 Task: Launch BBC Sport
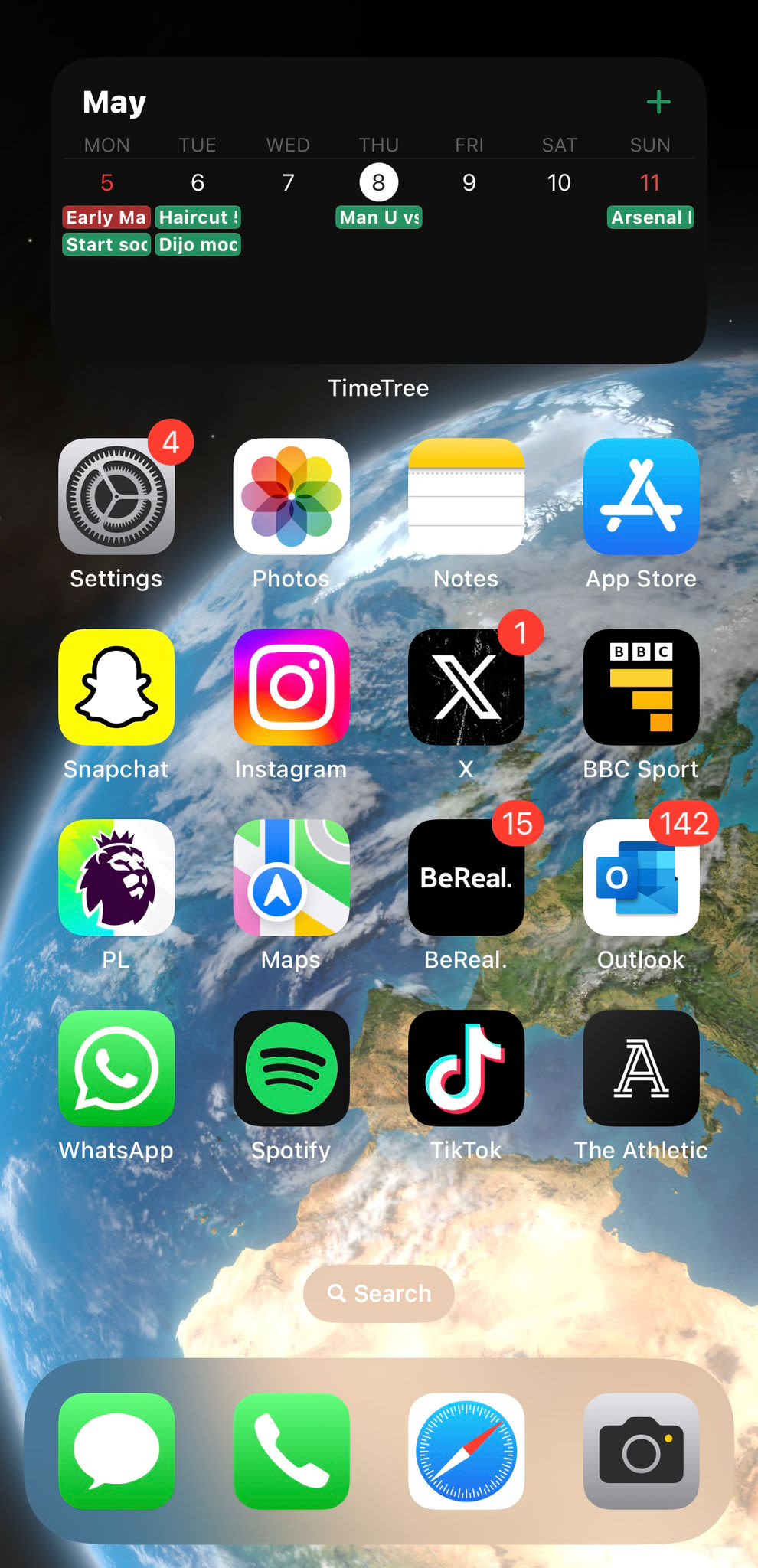click(x=641, y=687)
